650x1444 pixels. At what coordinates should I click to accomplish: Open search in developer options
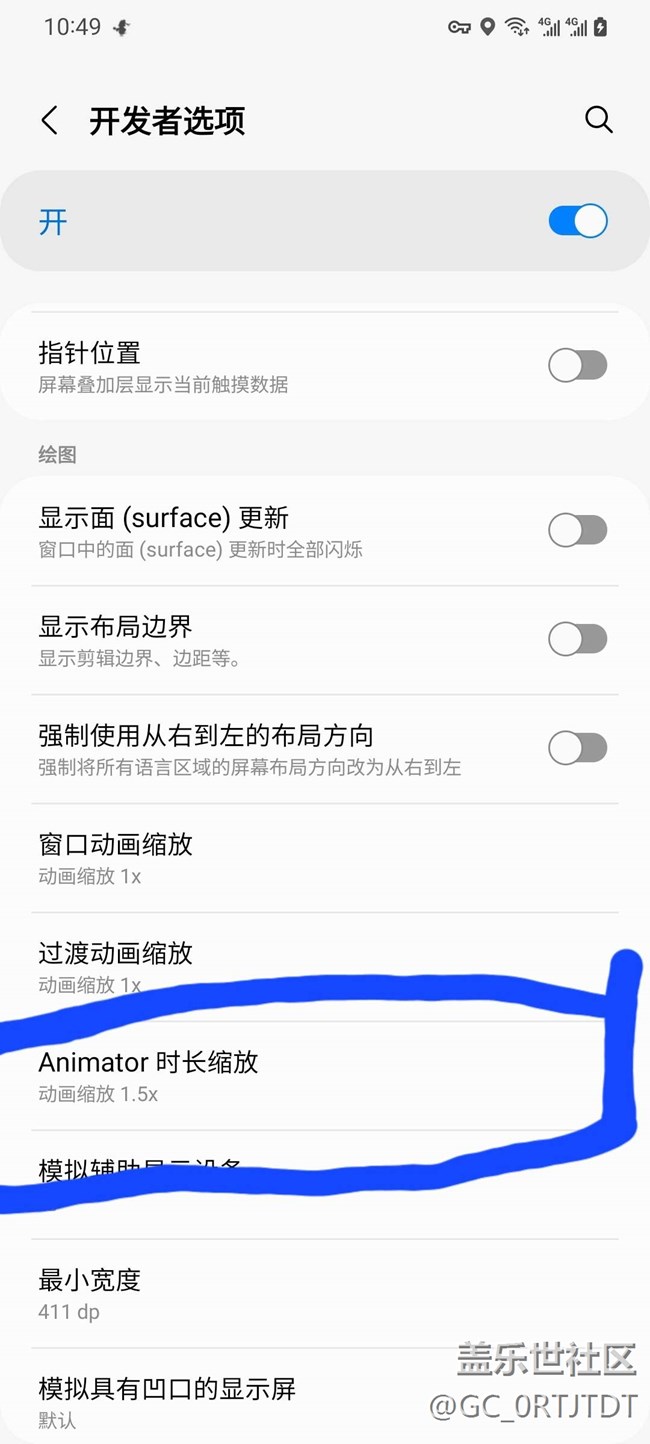pos(598,120)
